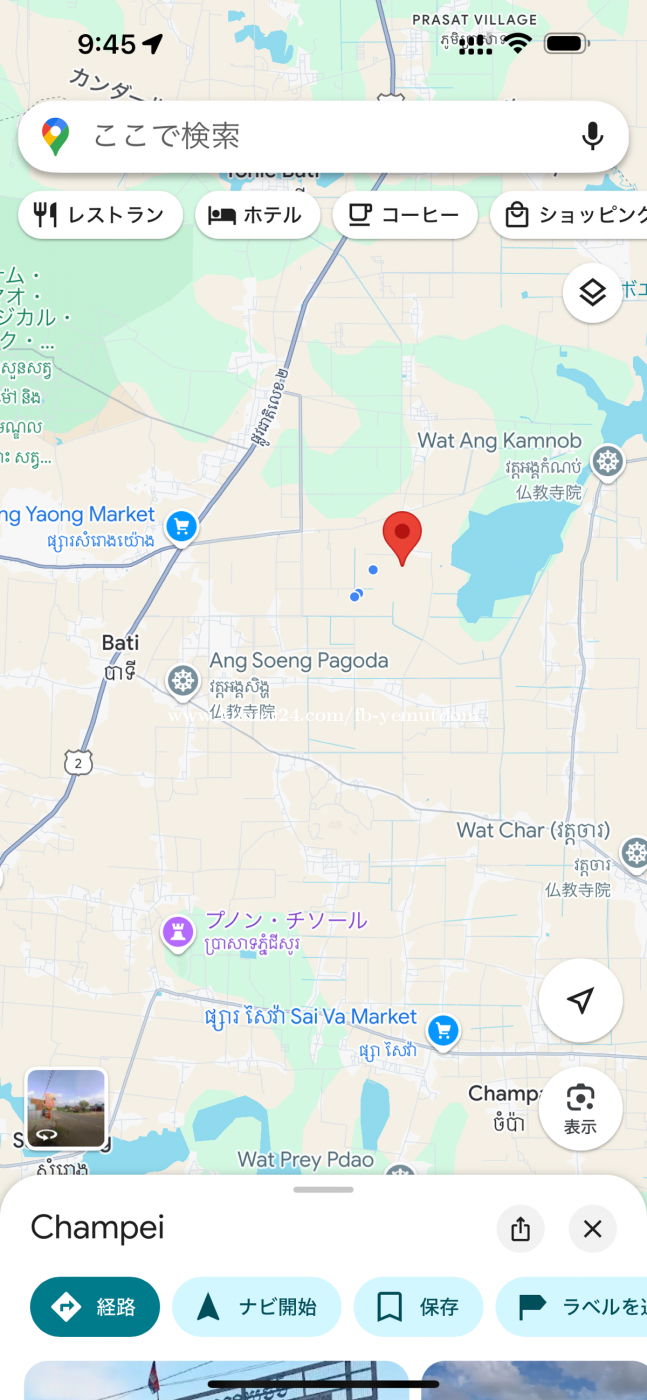Select the ショッピング filter chip
This screenshot has height=1400, width=647.
tap(570, 215)
